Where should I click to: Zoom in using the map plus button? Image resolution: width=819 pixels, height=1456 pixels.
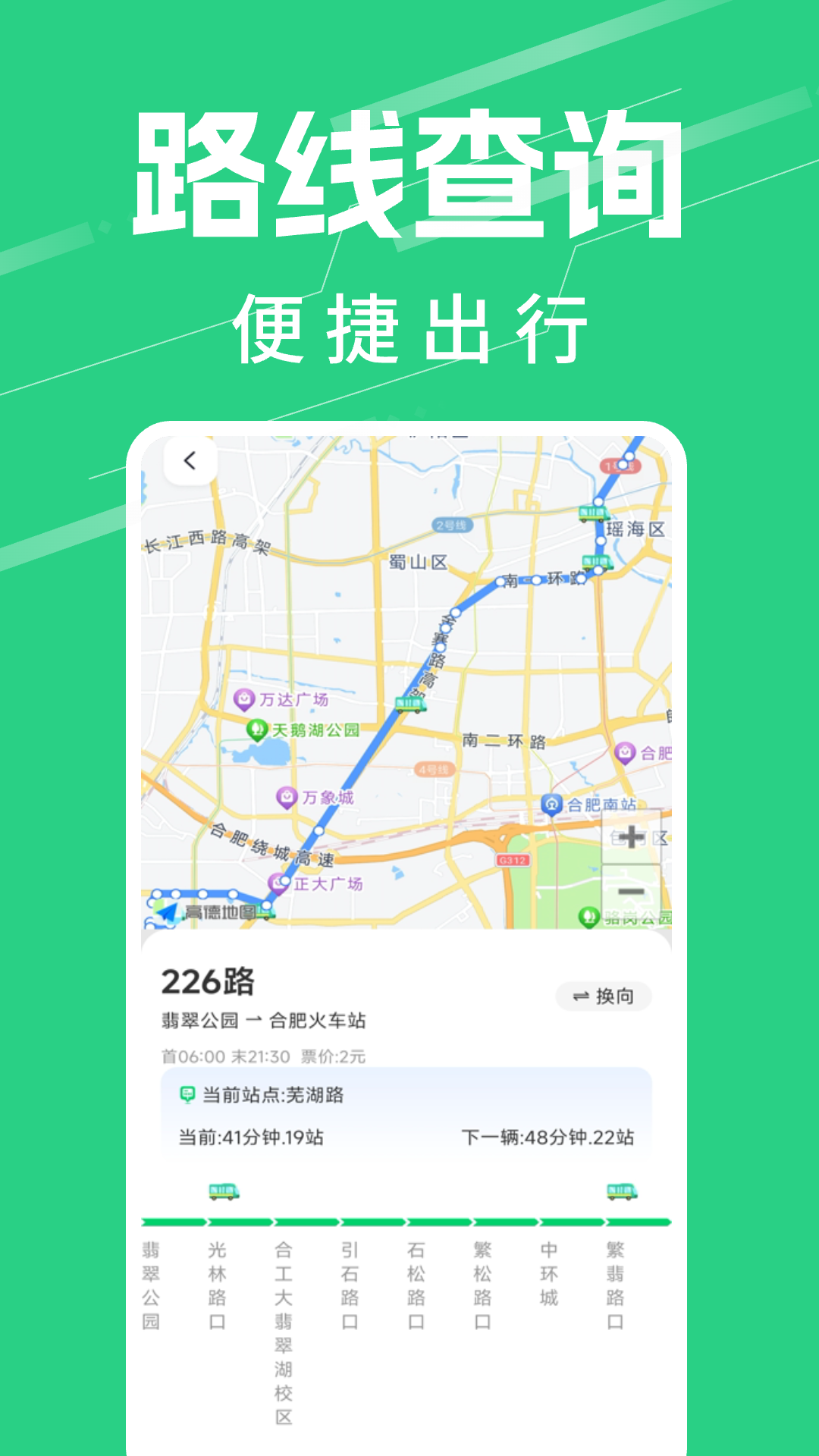tap(629, 838)
